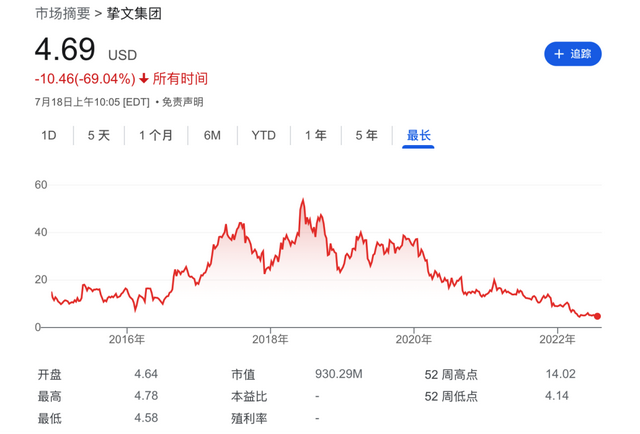Switch chart to 6M range
Screen dimensions: 640x434
(x=212, y=136)
